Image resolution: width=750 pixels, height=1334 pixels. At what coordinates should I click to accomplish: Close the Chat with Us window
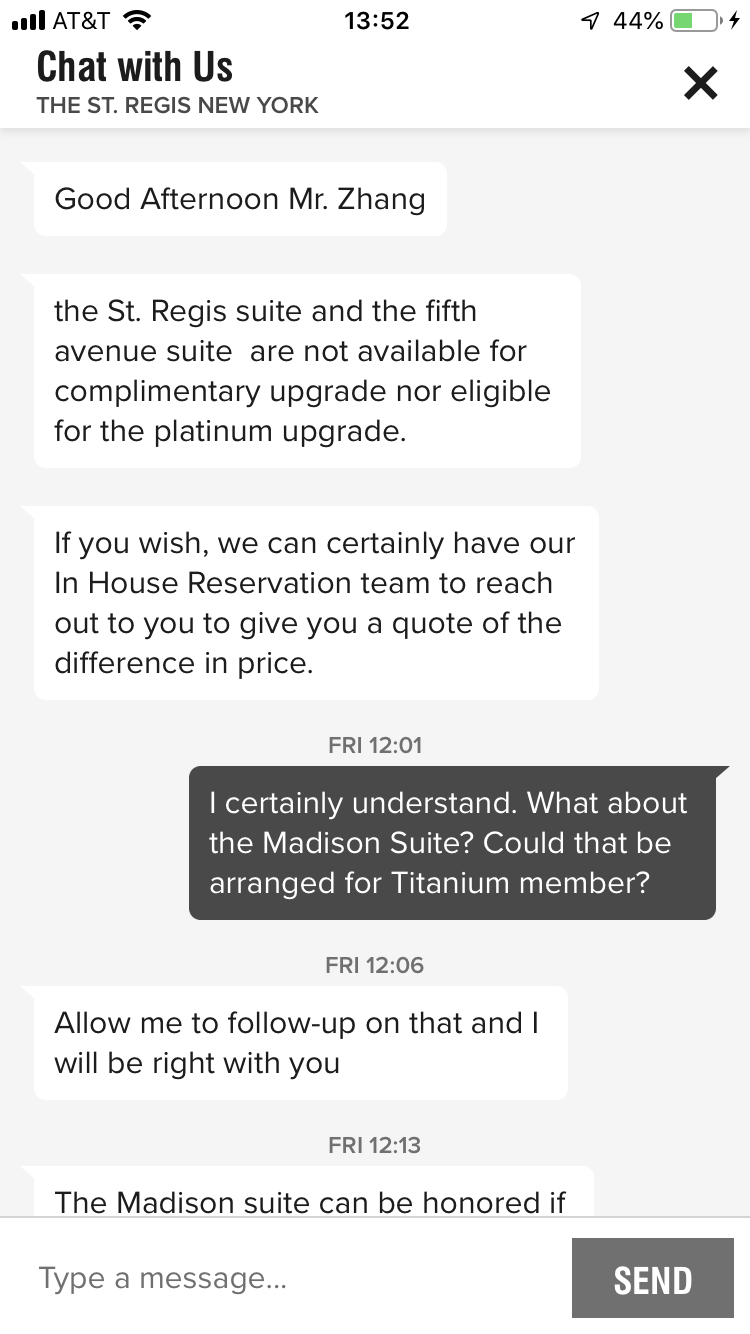[700, 83]
